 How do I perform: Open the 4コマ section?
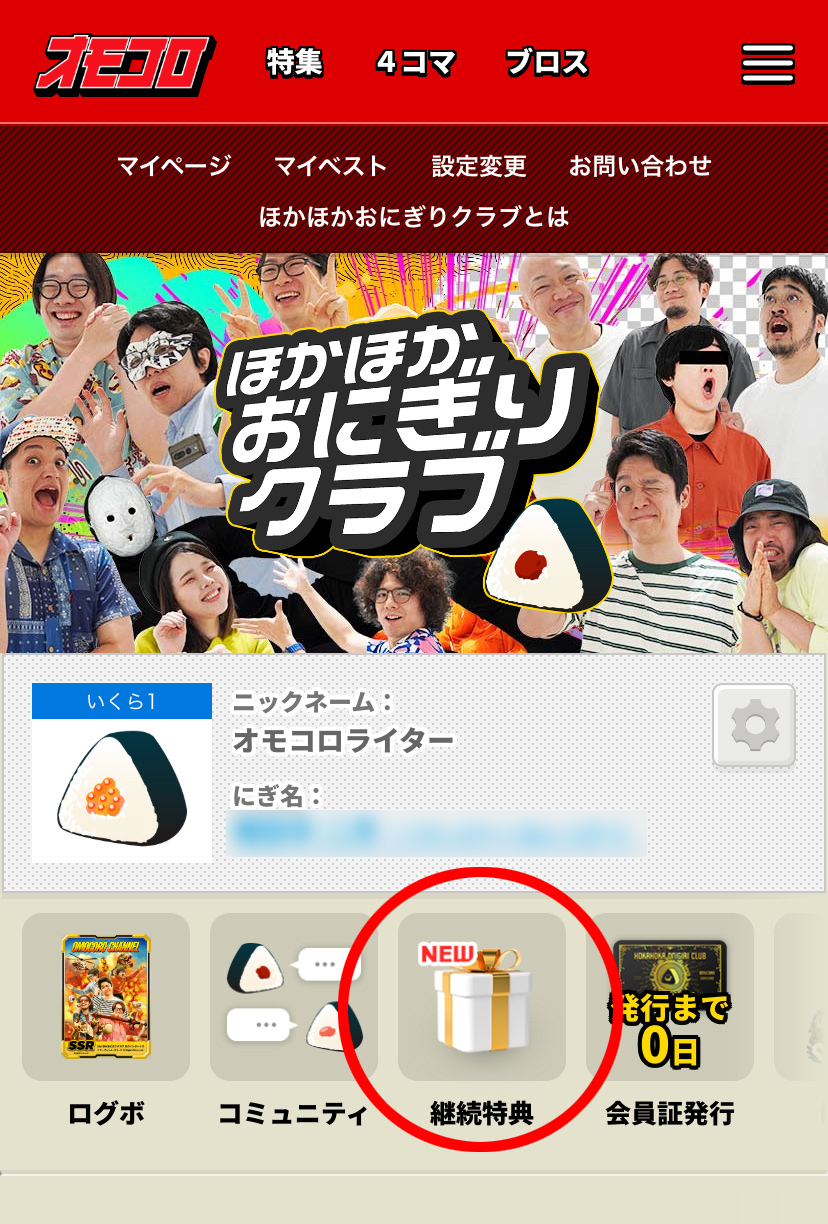click(x=416, y=64)
